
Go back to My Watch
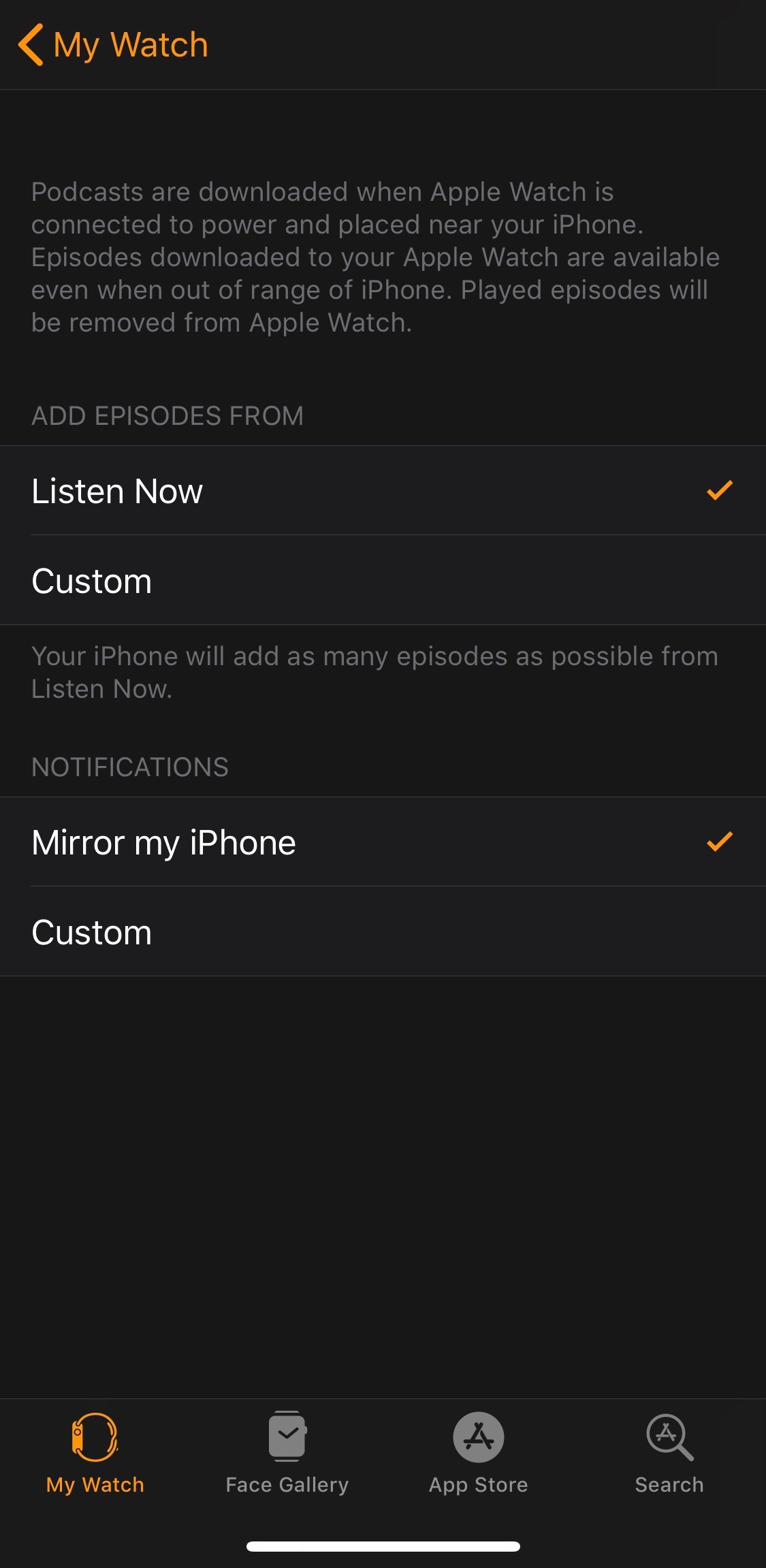pos(113,45)
